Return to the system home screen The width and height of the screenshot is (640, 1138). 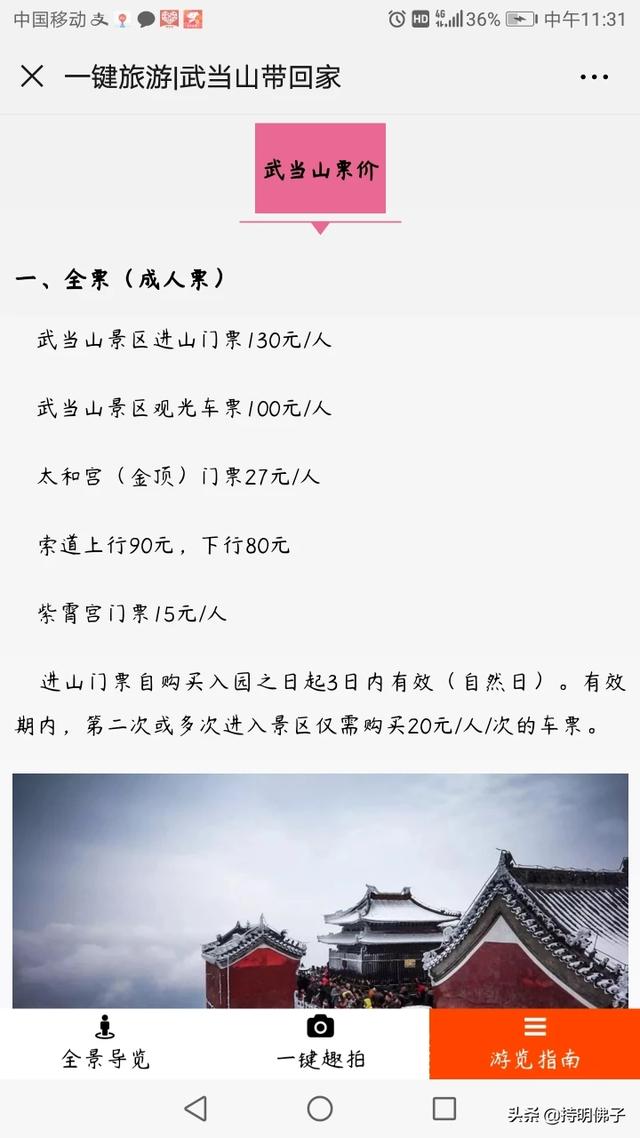pos(320,1108)
